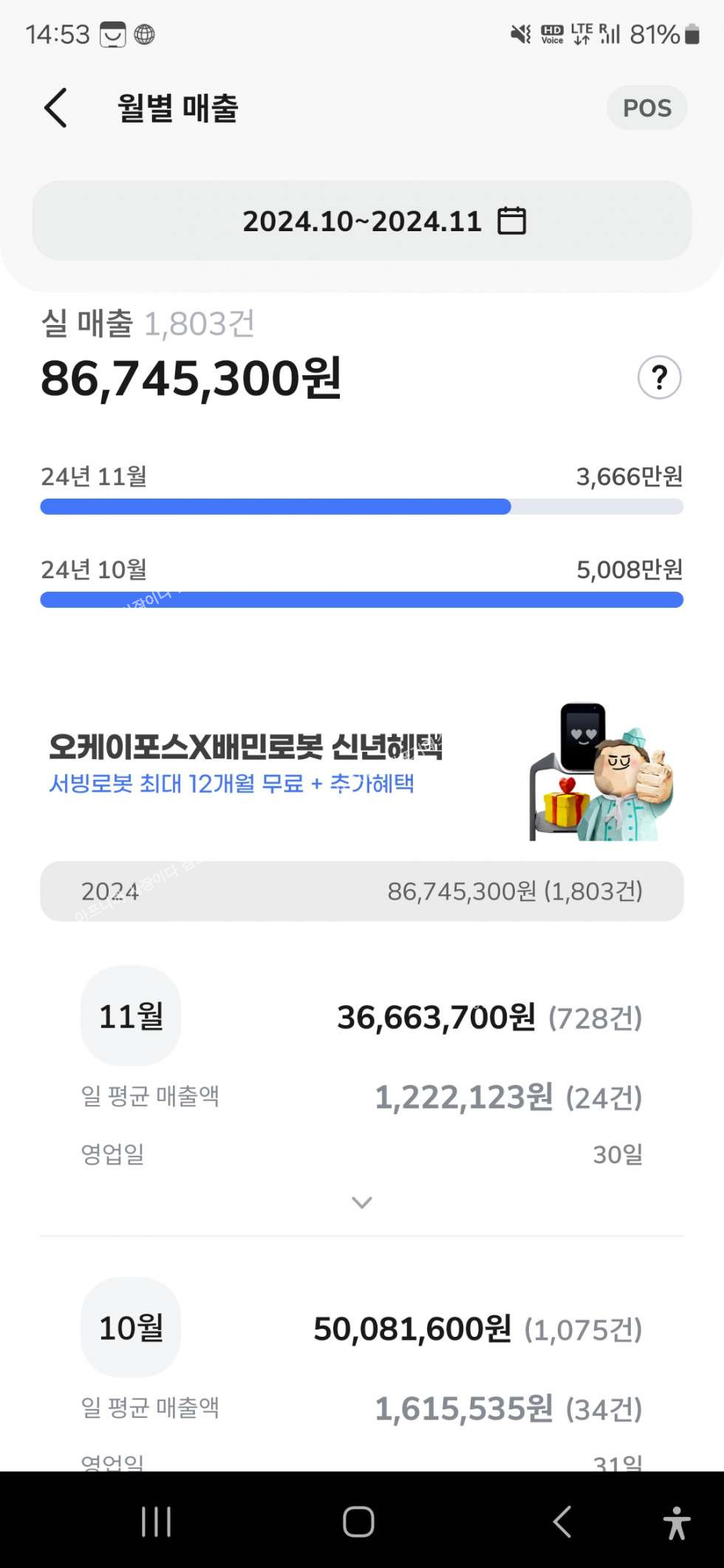Open the 2024.10~2024.11 date range picker

point(362,221)
